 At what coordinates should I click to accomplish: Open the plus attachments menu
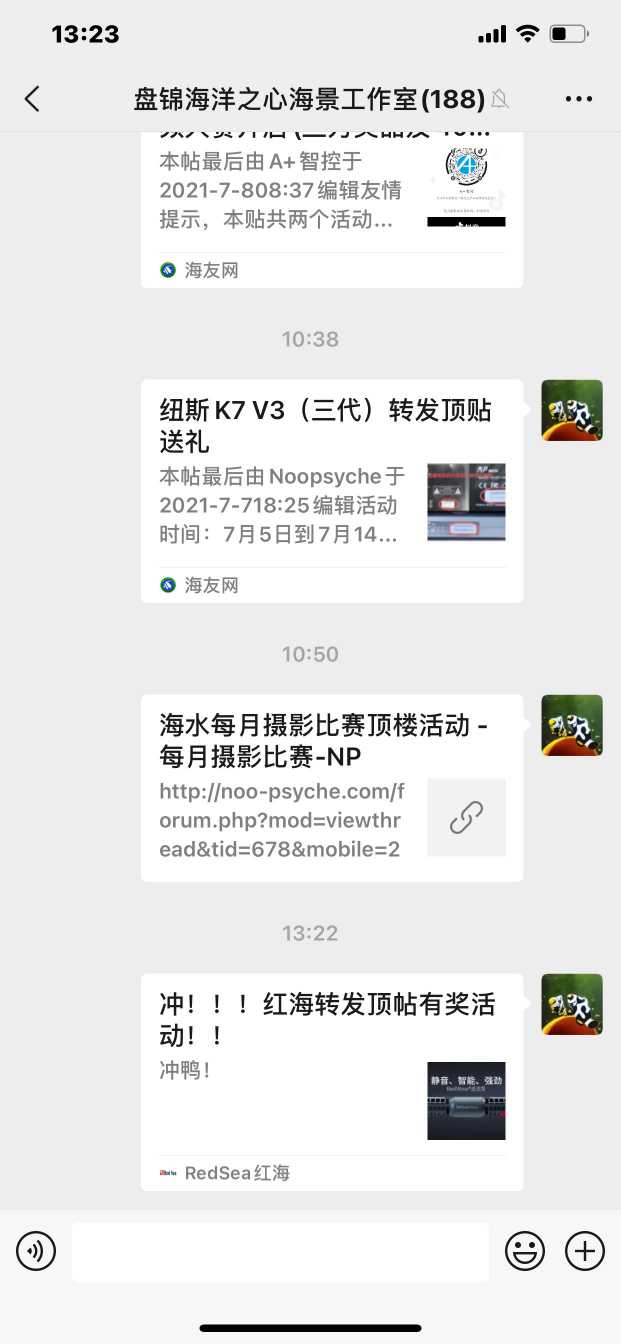coord(585,1251)
